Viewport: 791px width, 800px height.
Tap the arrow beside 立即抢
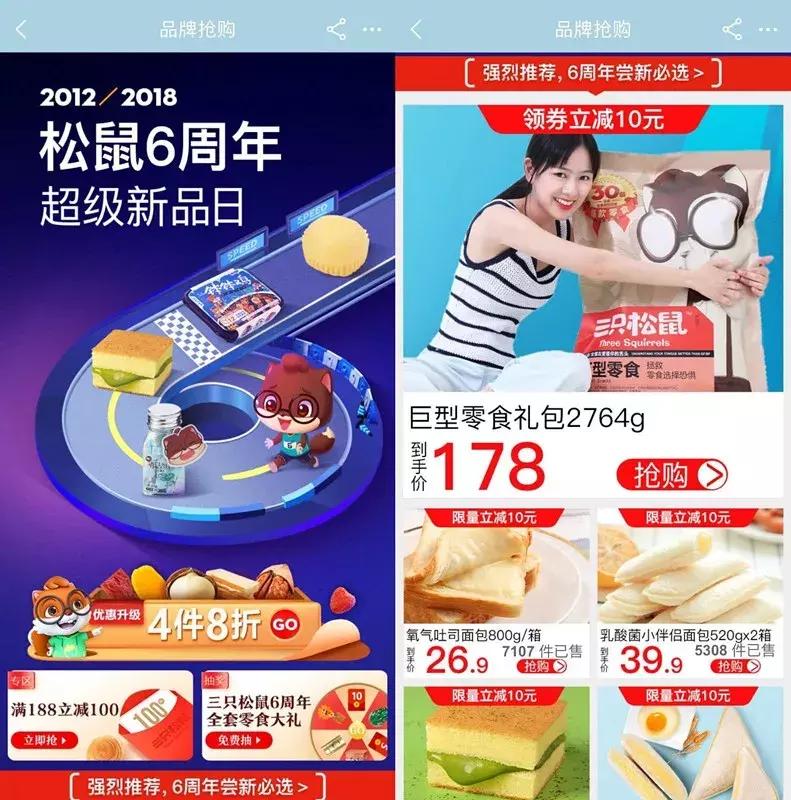pyautogui.click(x=62, y=740)
